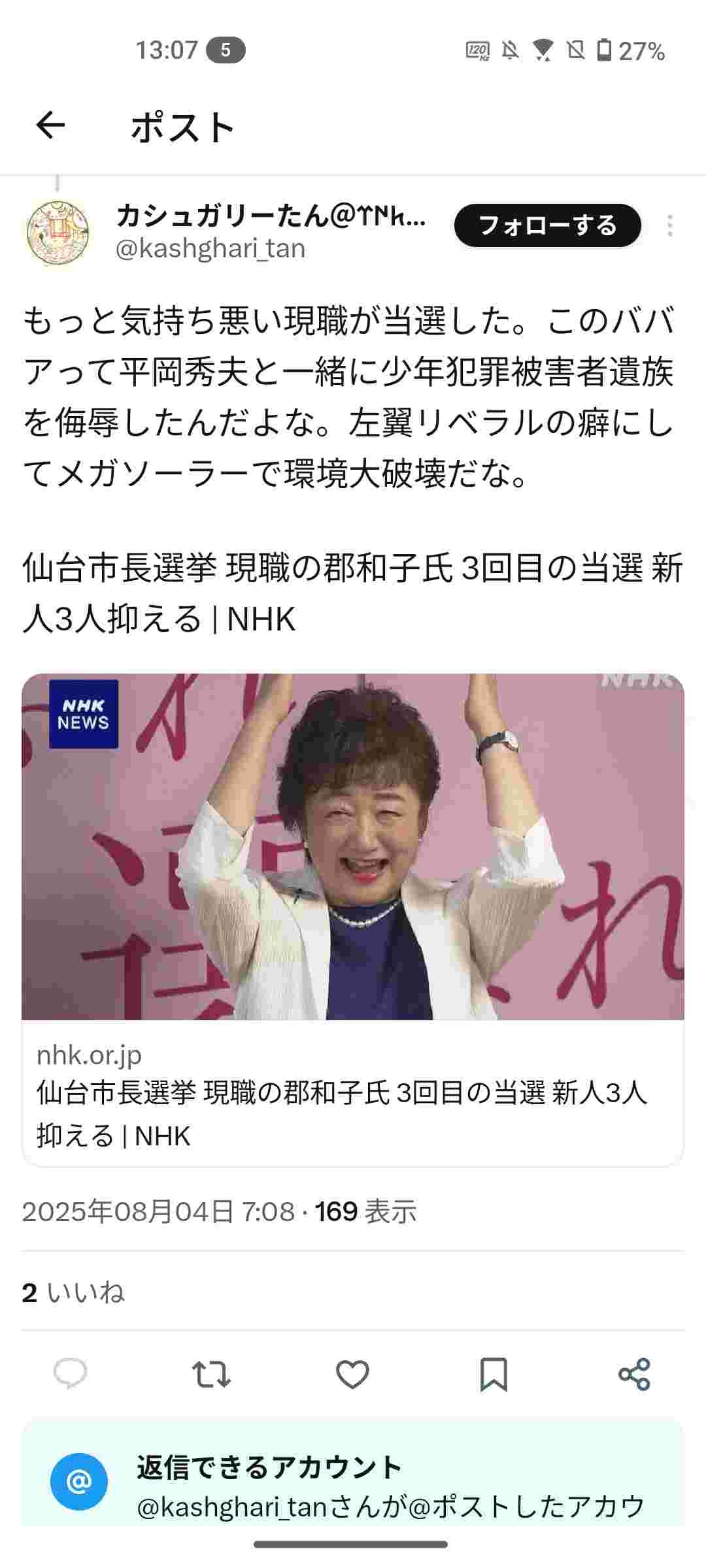
Task: Reply to this post
Action: coord(70,1373)
